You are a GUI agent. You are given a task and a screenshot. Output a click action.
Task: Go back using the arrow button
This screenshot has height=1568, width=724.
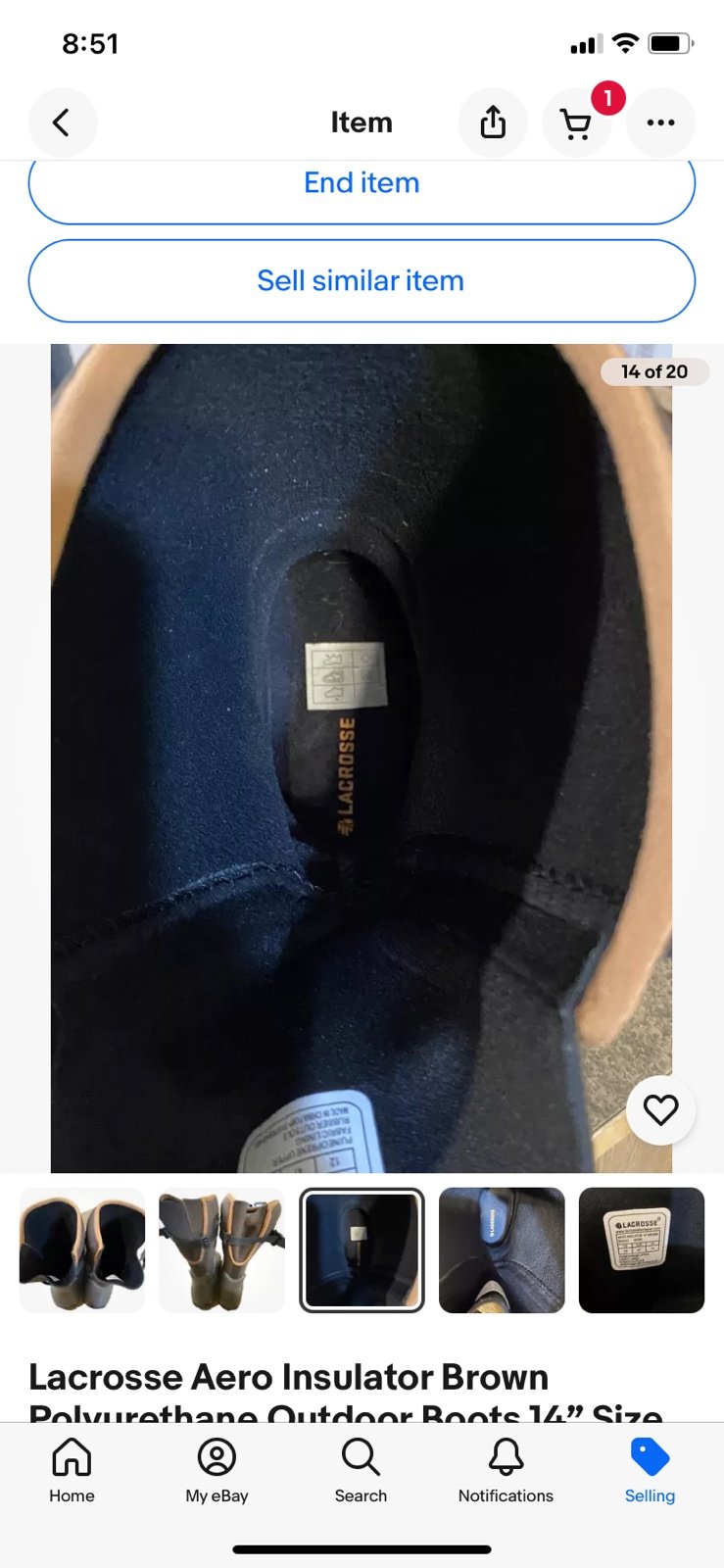pyautogui.click(x=62, y=122)
